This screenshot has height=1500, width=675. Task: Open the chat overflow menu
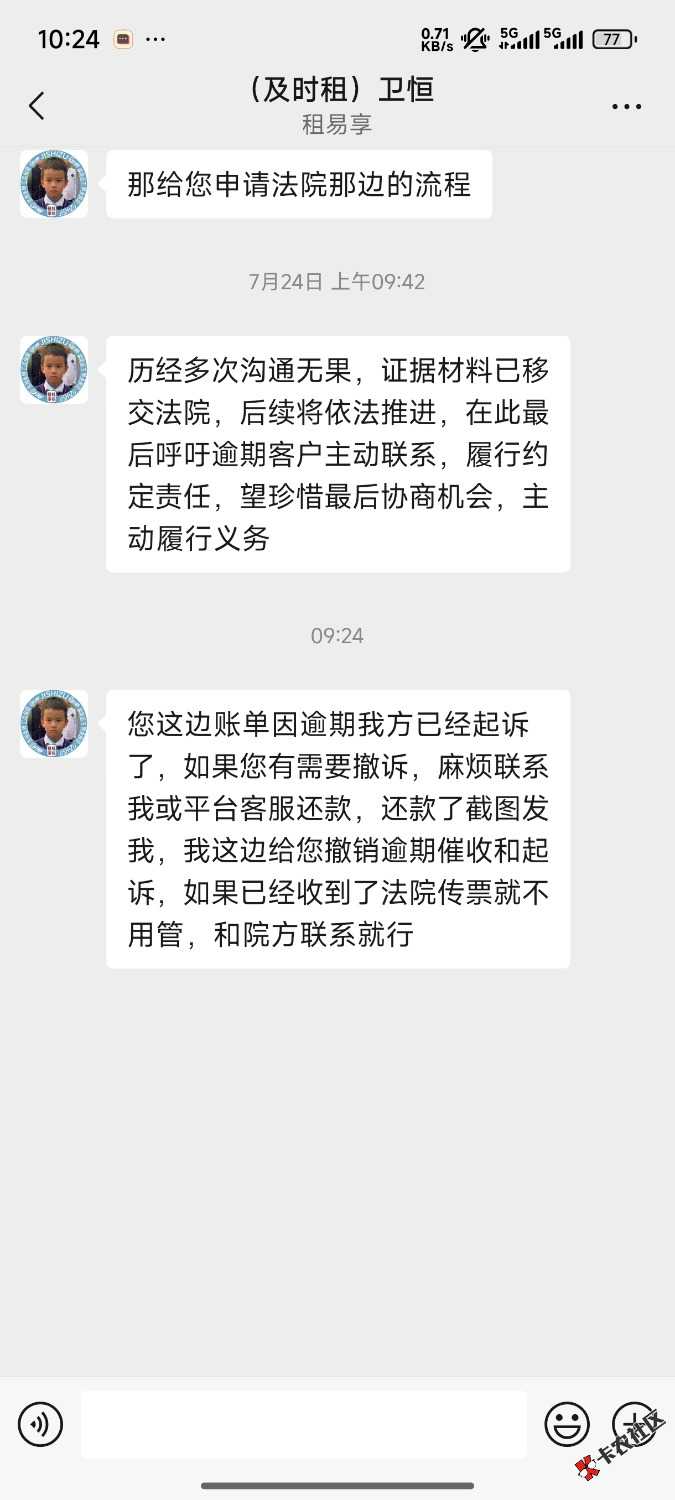pos(627,107)
